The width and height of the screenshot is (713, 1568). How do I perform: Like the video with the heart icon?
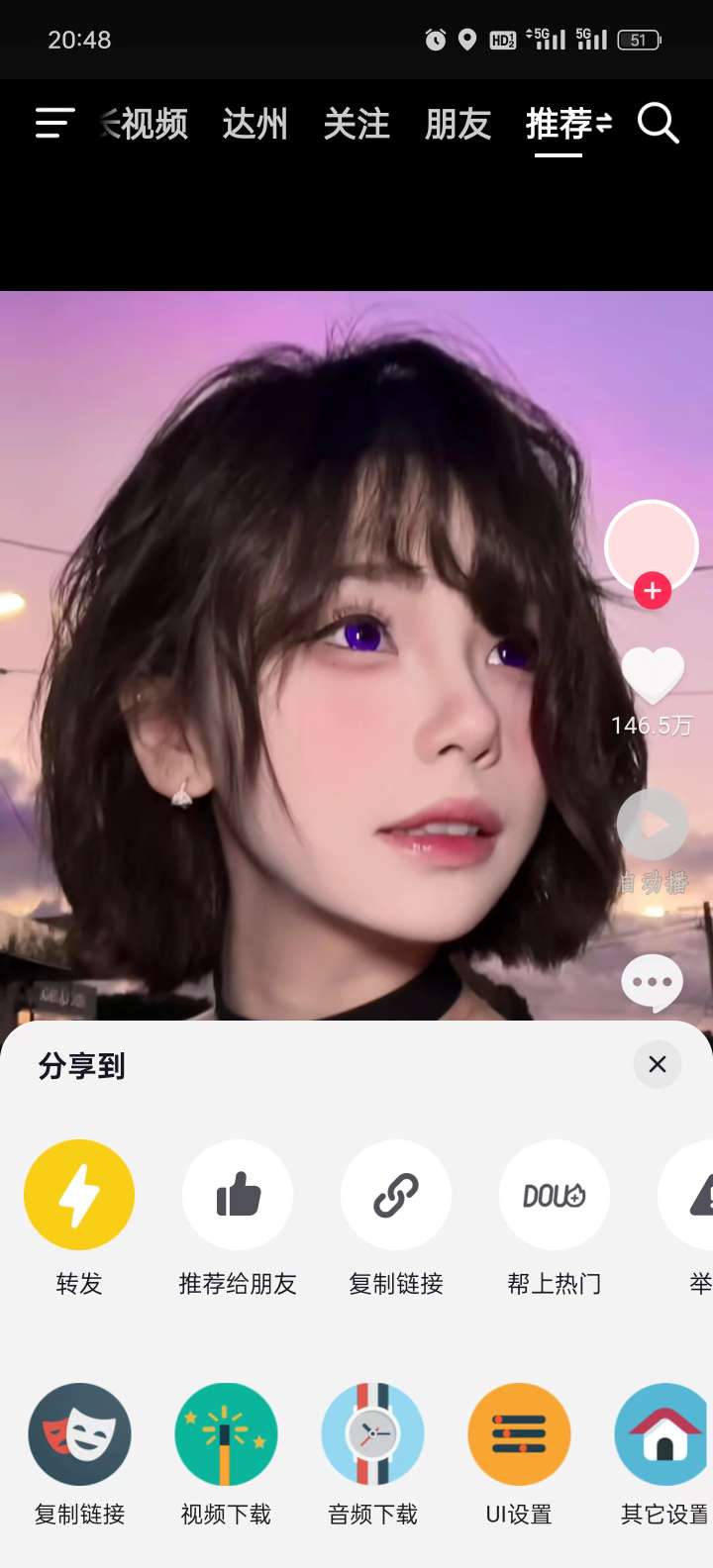click(652, 675)
